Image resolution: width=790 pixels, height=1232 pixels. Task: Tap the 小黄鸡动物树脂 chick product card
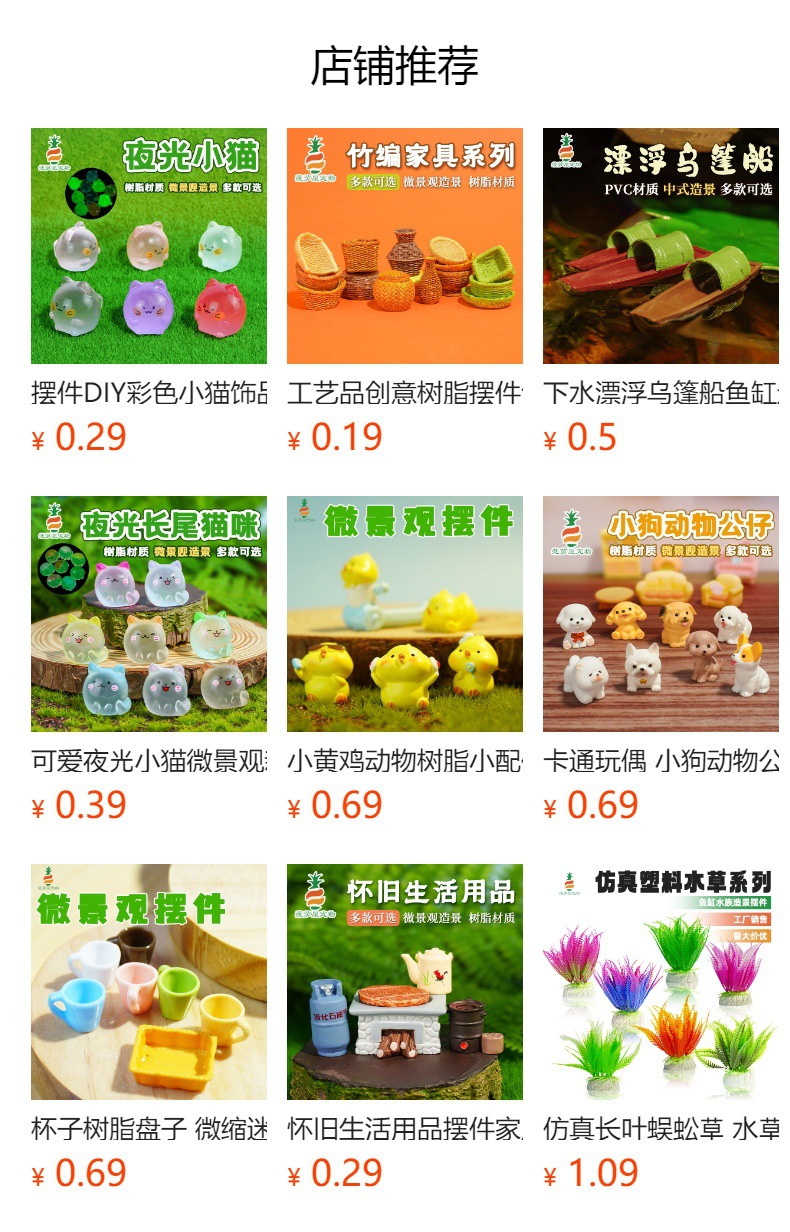tap(404, 614)
